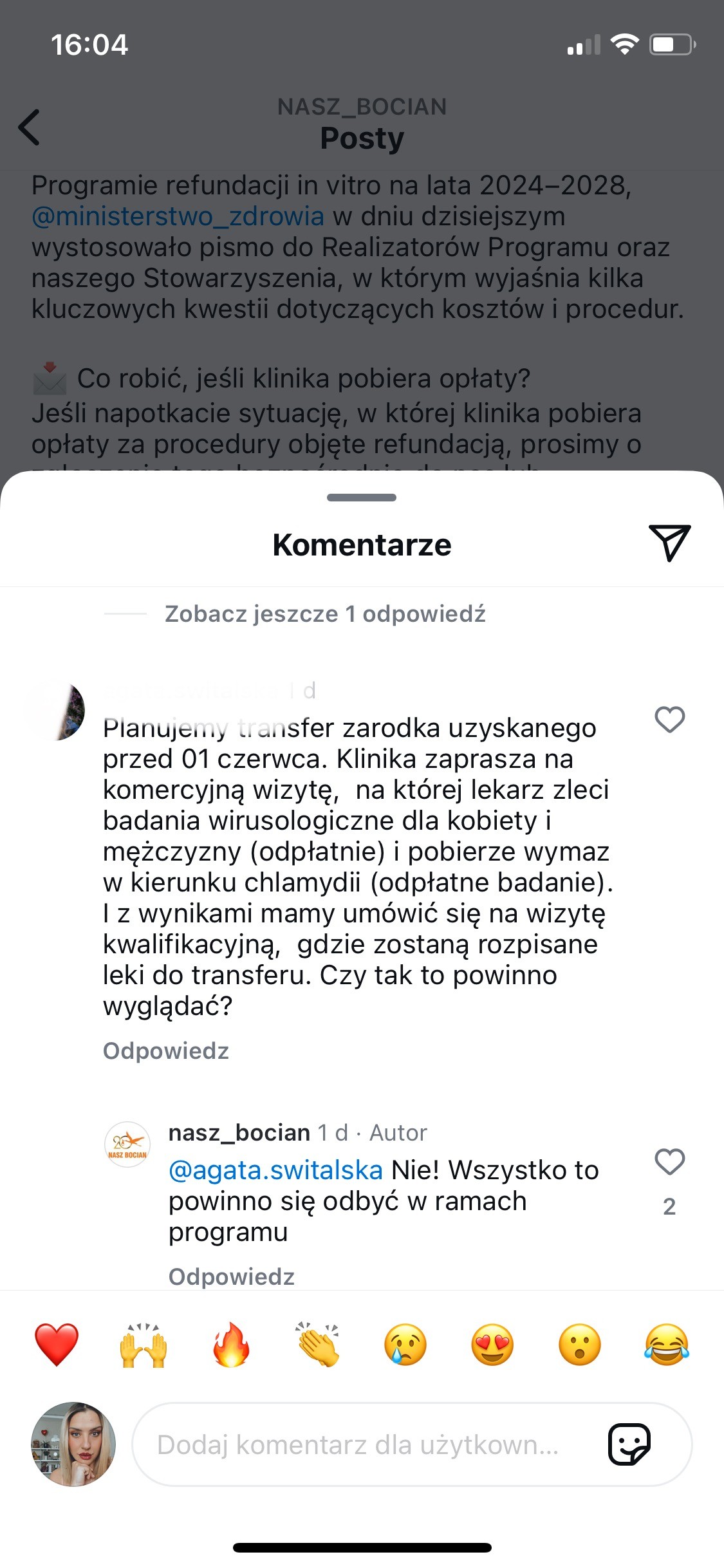Insert the tears of joy emoji
The height and width of the screenshot is (1568, 724).
click(667, 1345)
